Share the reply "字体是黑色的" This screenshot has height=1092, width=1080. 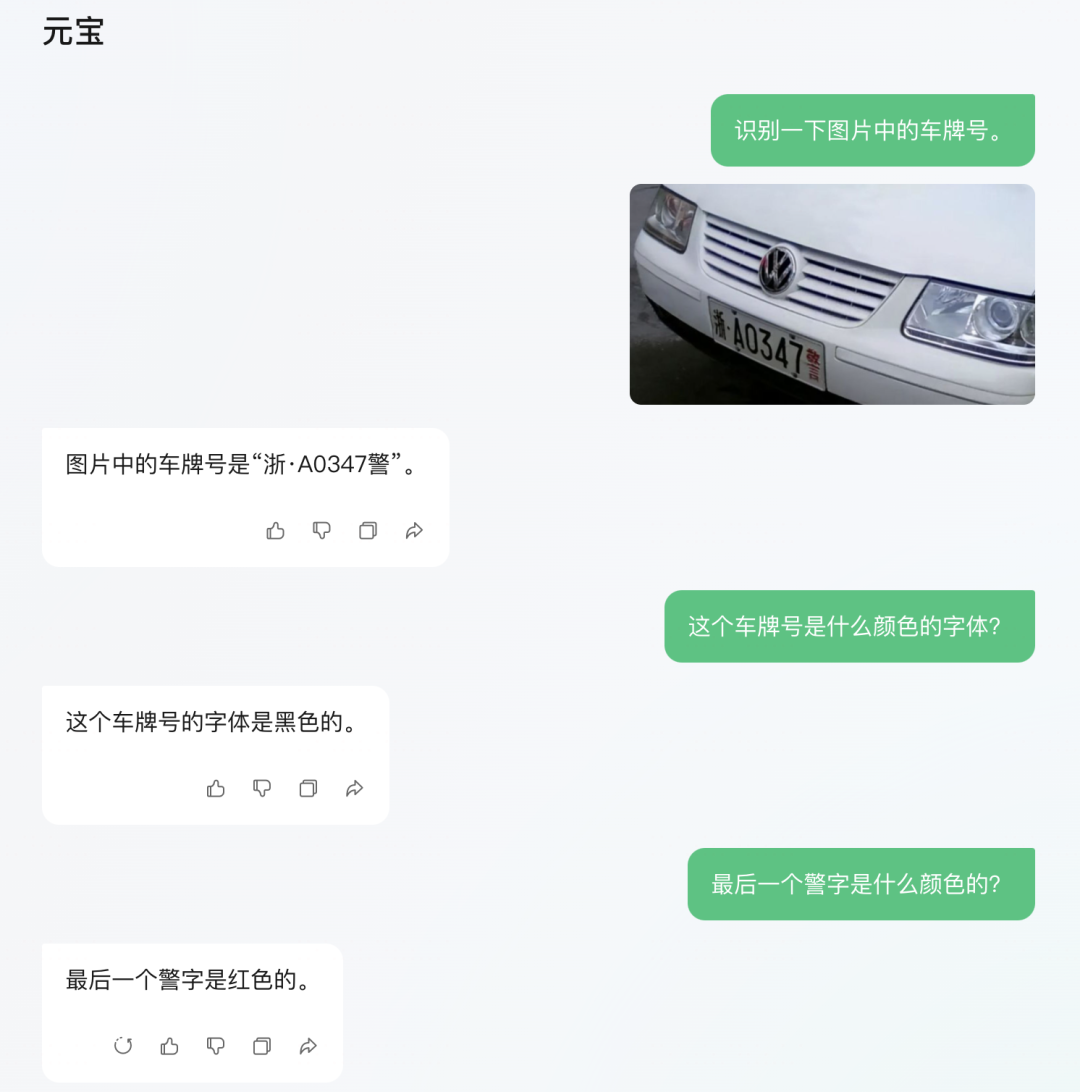point(354,789)
